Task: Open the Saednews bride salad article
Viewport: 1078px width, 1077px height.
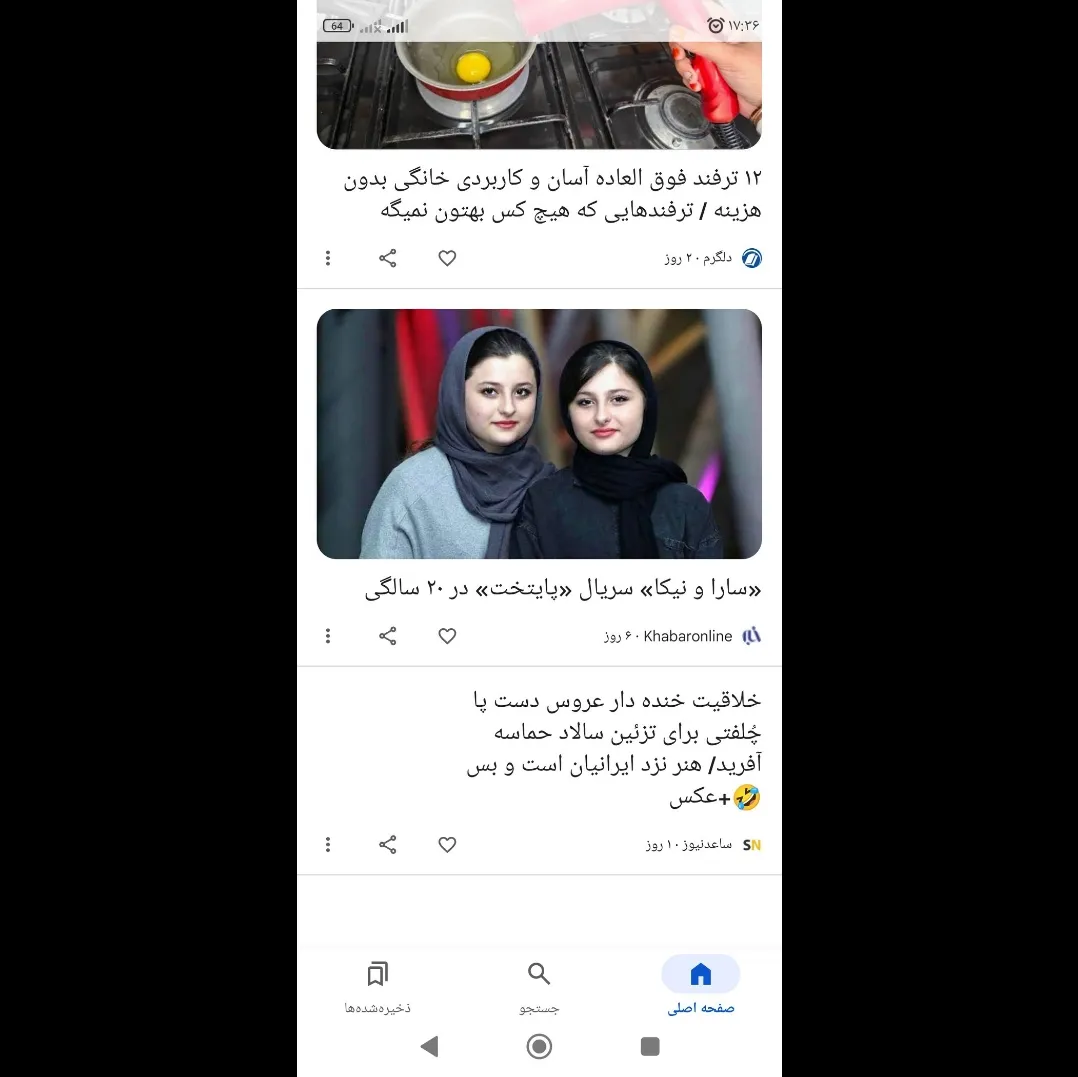Action: click(x=613, y=748)
